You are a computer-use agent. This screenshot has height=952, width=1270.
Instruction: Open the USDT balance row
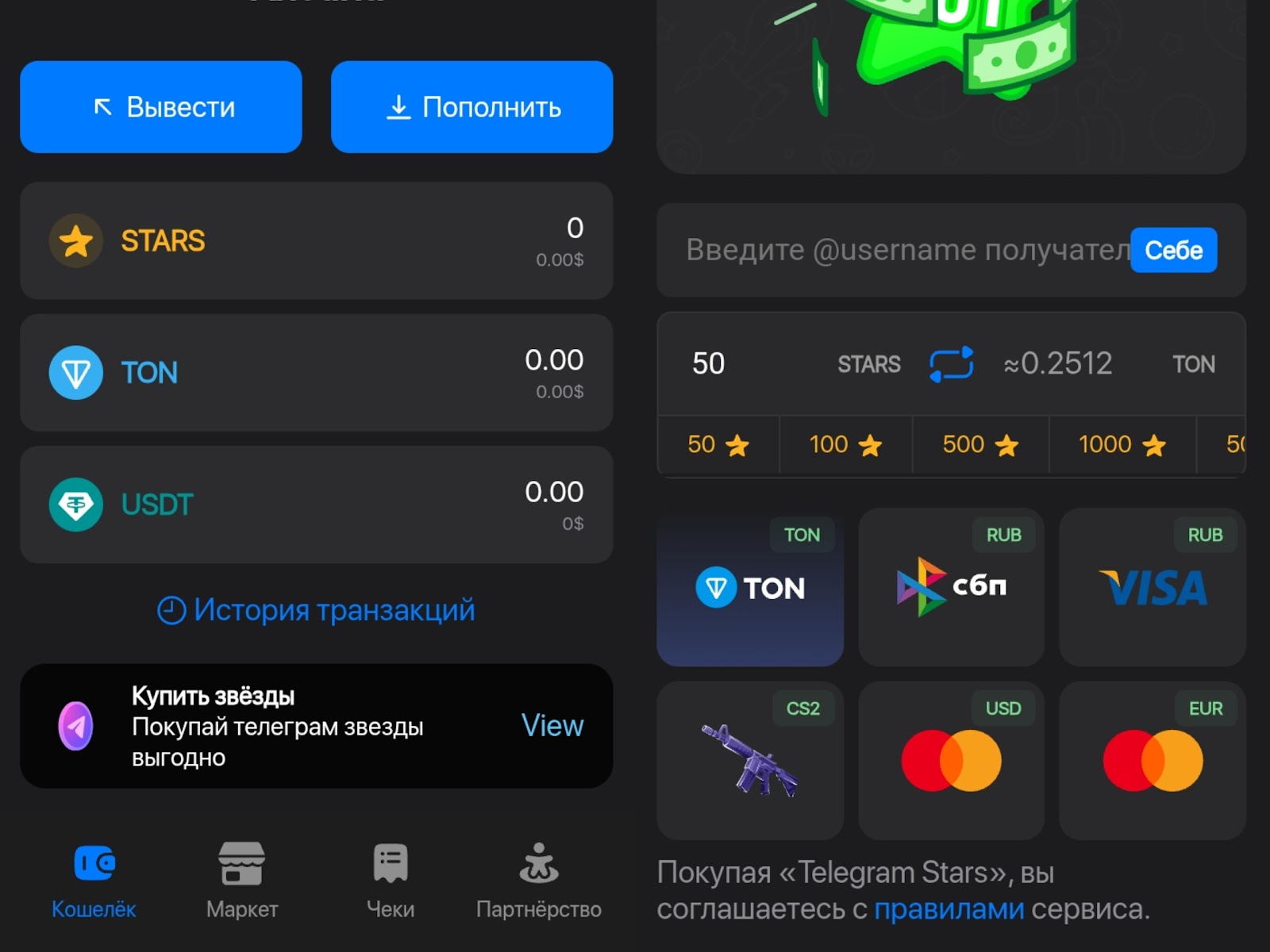[x=316, y=505]
